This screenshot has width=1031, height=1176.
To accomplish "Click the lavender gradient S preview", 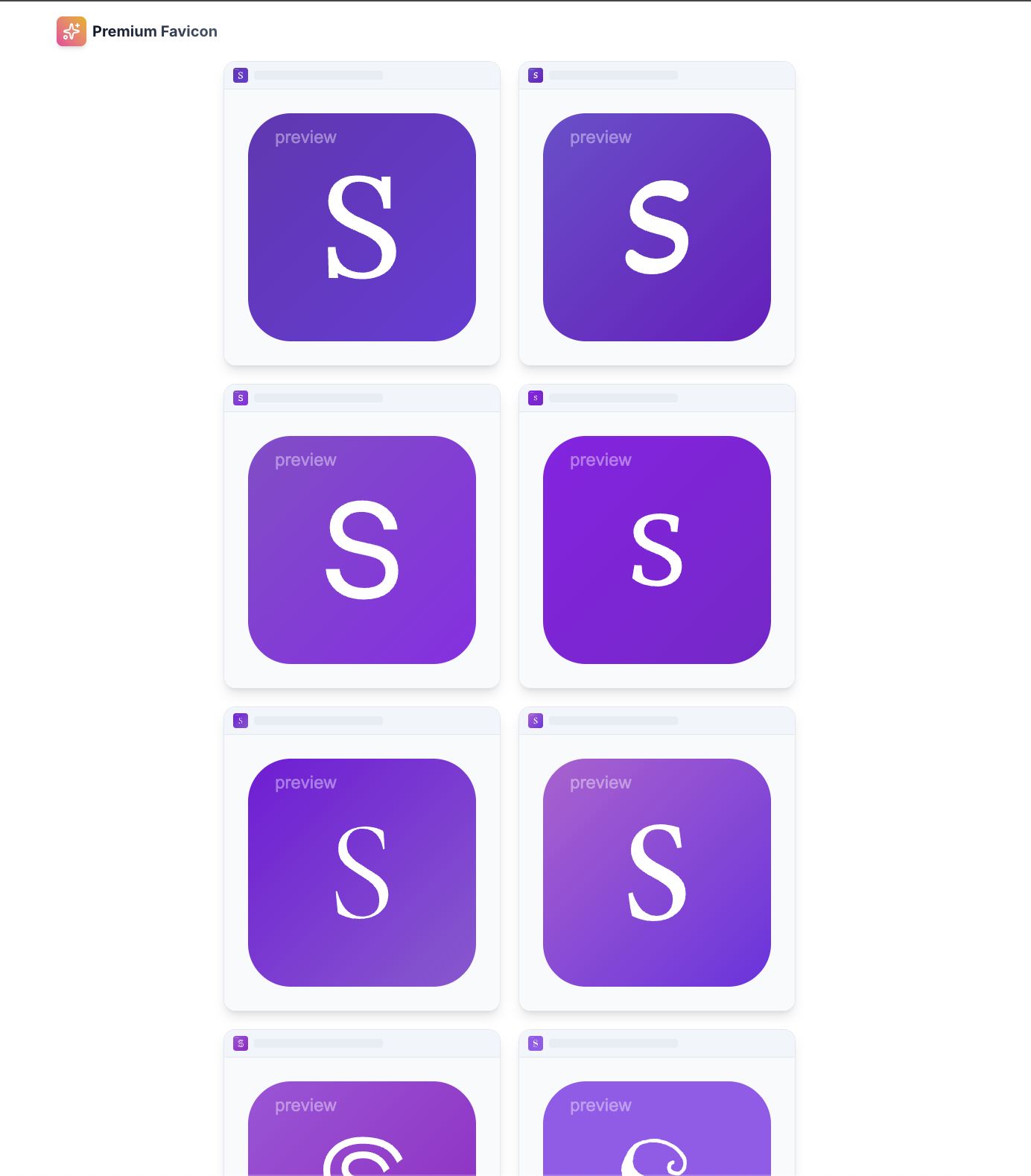I will click(x=656, y=872).
